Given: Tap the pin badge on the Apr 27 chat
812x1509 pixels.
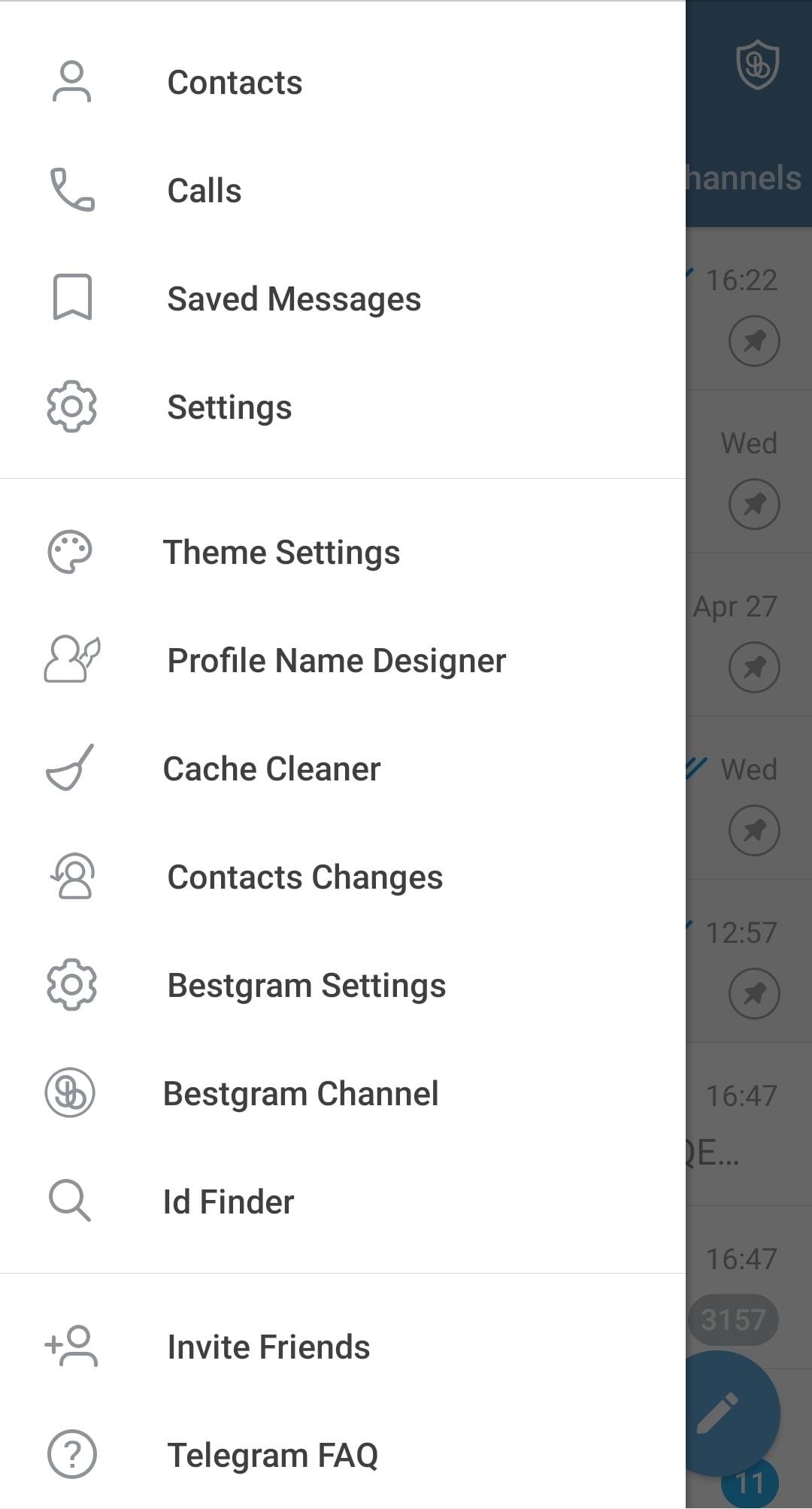Looking at the screenshot, I should point(753,667).
